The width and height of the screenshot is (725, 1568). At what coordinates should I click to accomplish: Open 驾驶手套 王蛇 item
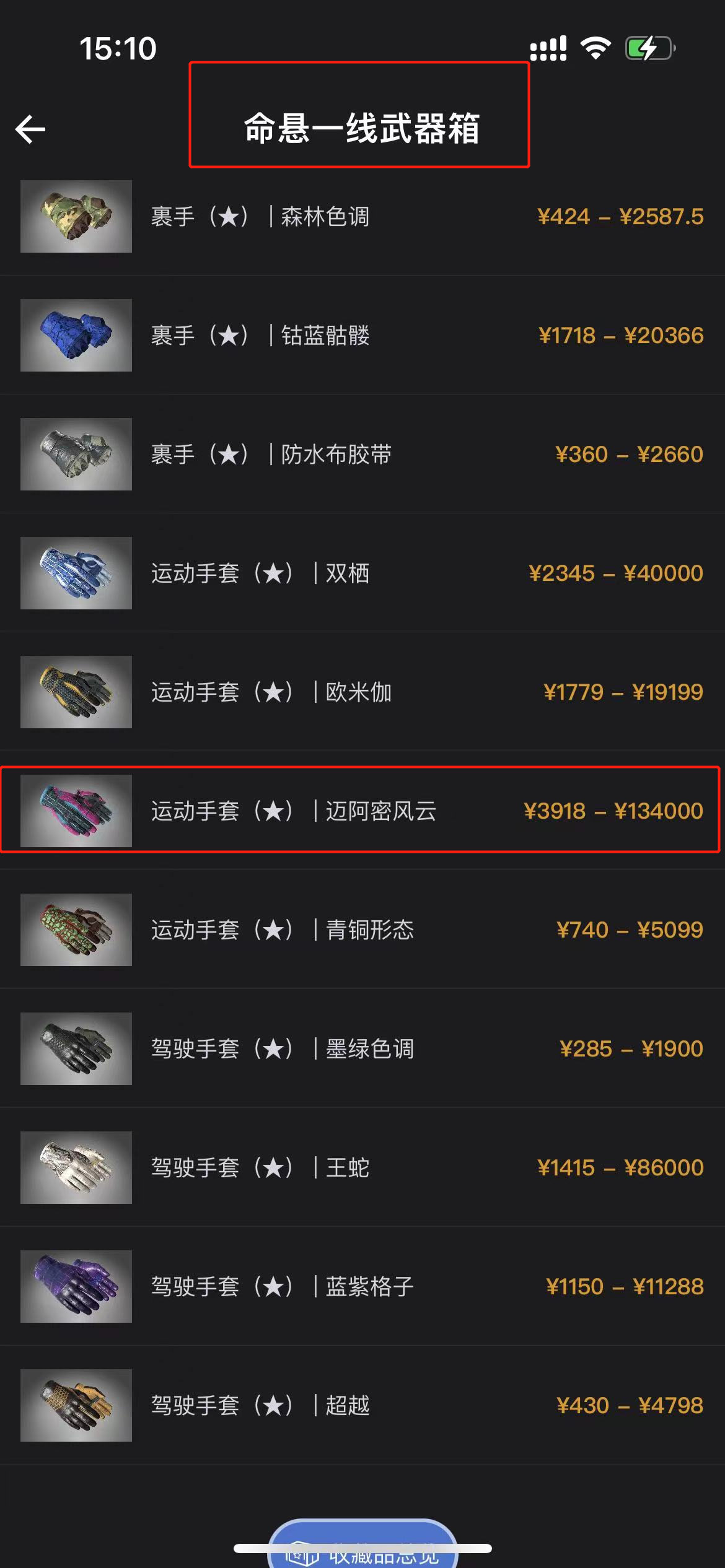coord(362,1168)
